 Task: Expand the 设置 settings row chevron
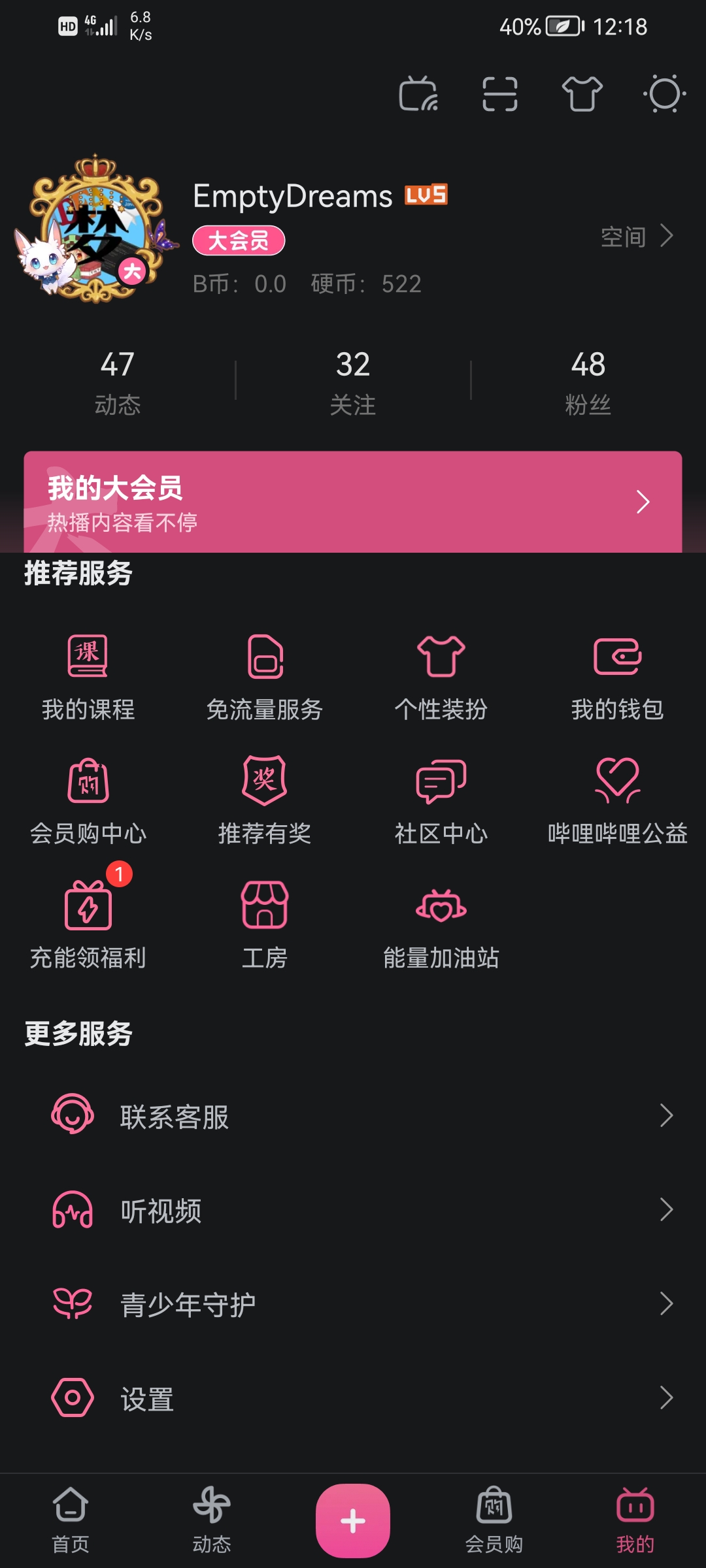pos(665,1398)
